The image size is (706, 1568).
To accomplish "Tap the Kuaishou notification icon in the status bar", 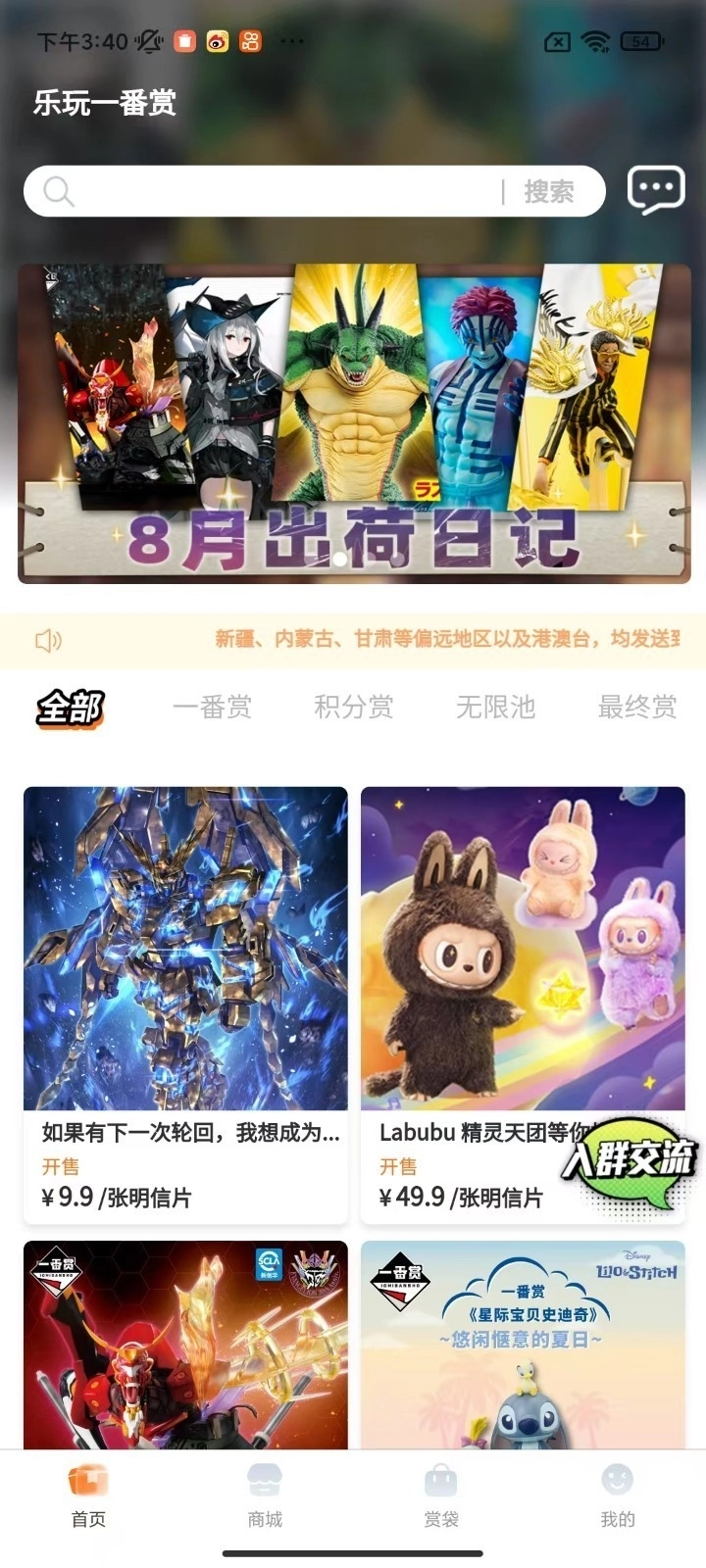I will tap(250, 41).
